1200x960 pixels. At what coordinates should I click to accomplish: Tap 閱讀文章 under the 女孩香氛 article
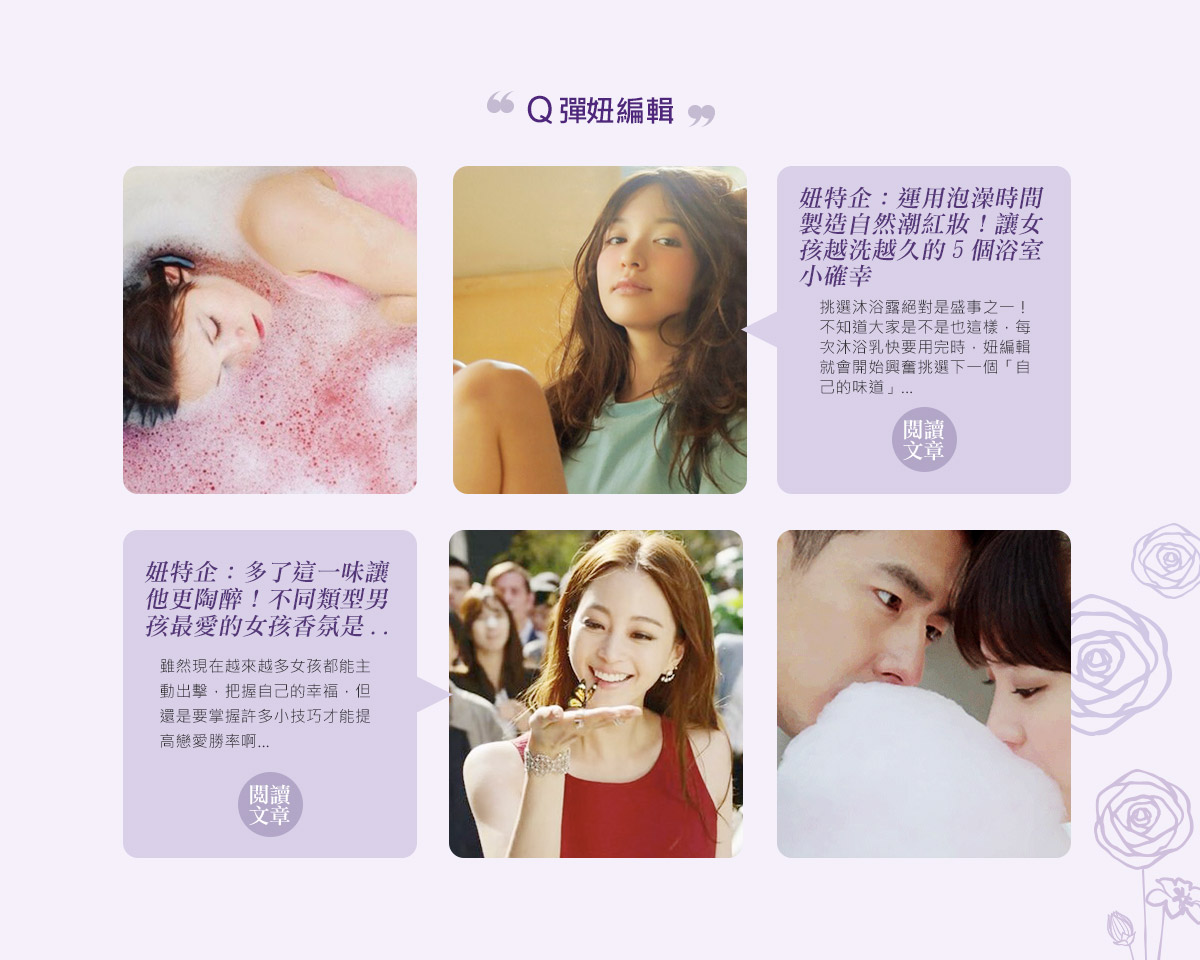click(x=270, y=804)
